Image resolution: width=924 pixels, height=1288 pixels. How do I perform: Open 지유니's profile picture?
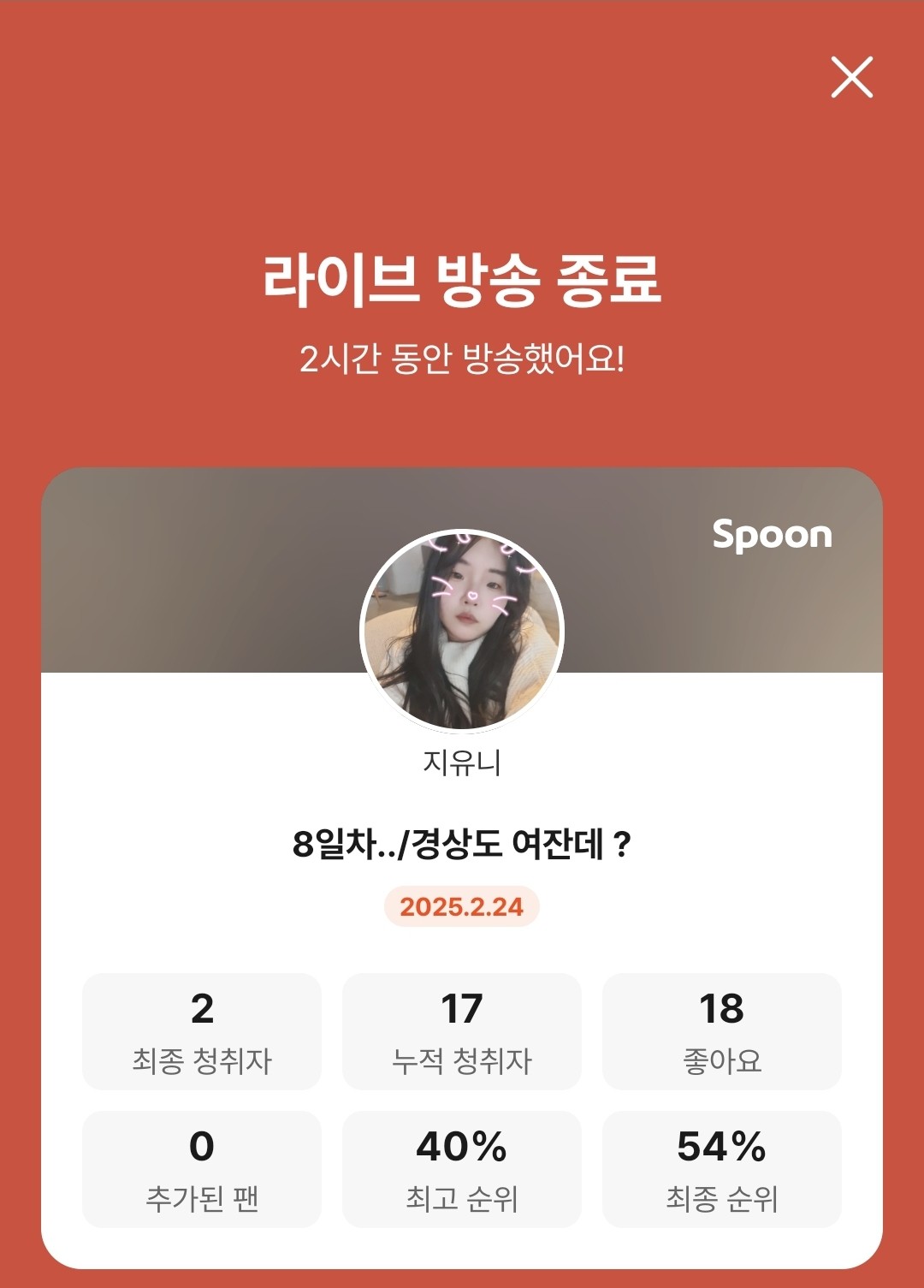point(462,631)
